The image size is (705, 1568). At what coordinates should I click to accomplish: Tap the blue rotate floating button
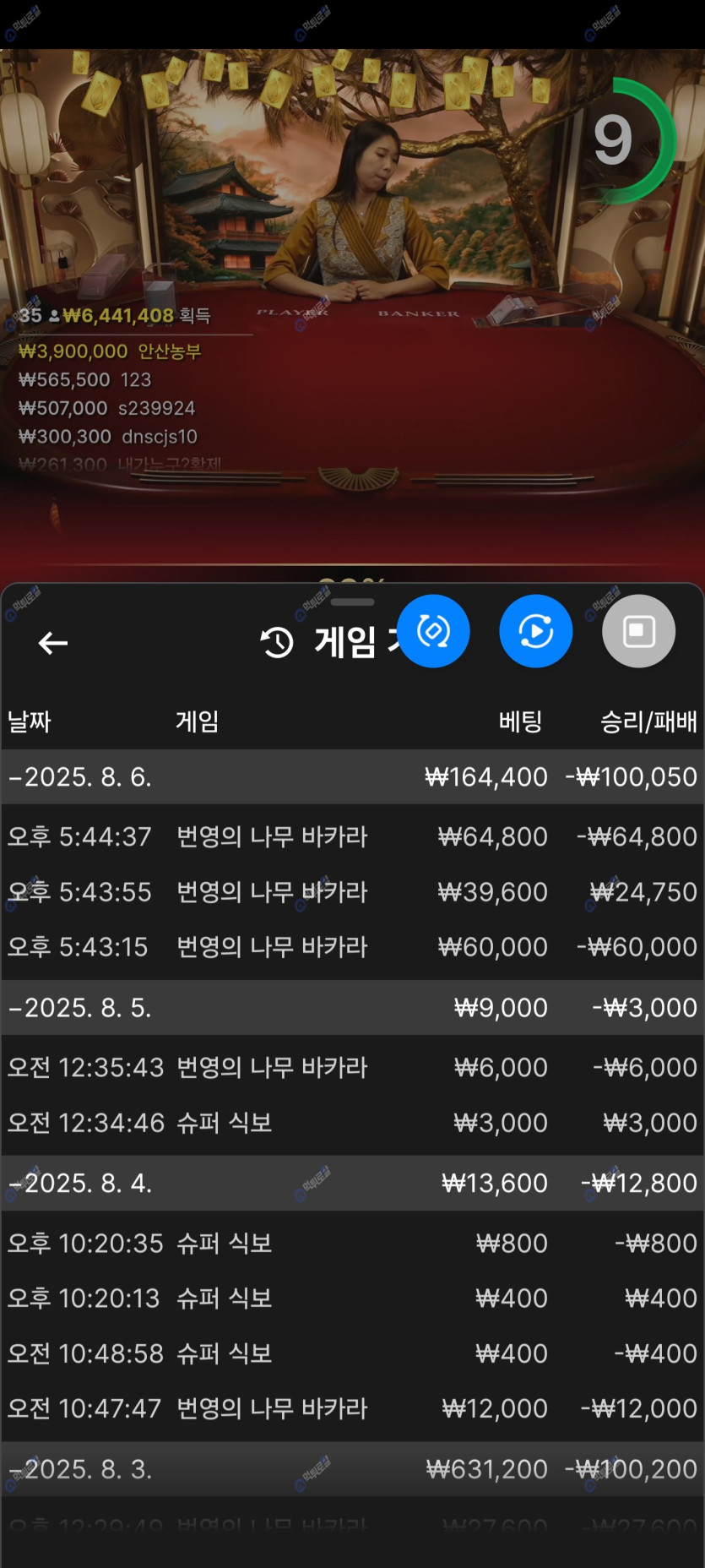pyautogui.click(x=433, y=631)
